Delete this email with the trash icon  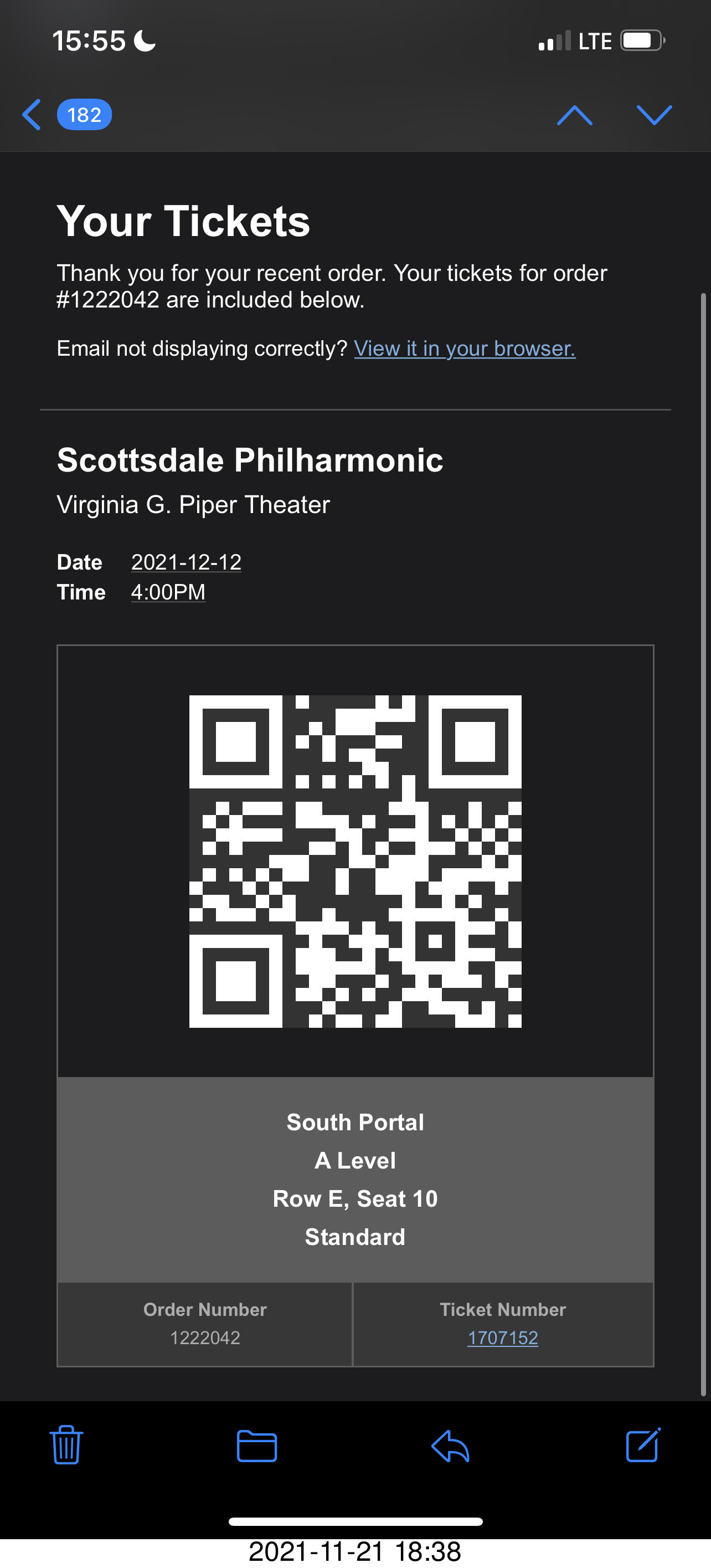66,1444
